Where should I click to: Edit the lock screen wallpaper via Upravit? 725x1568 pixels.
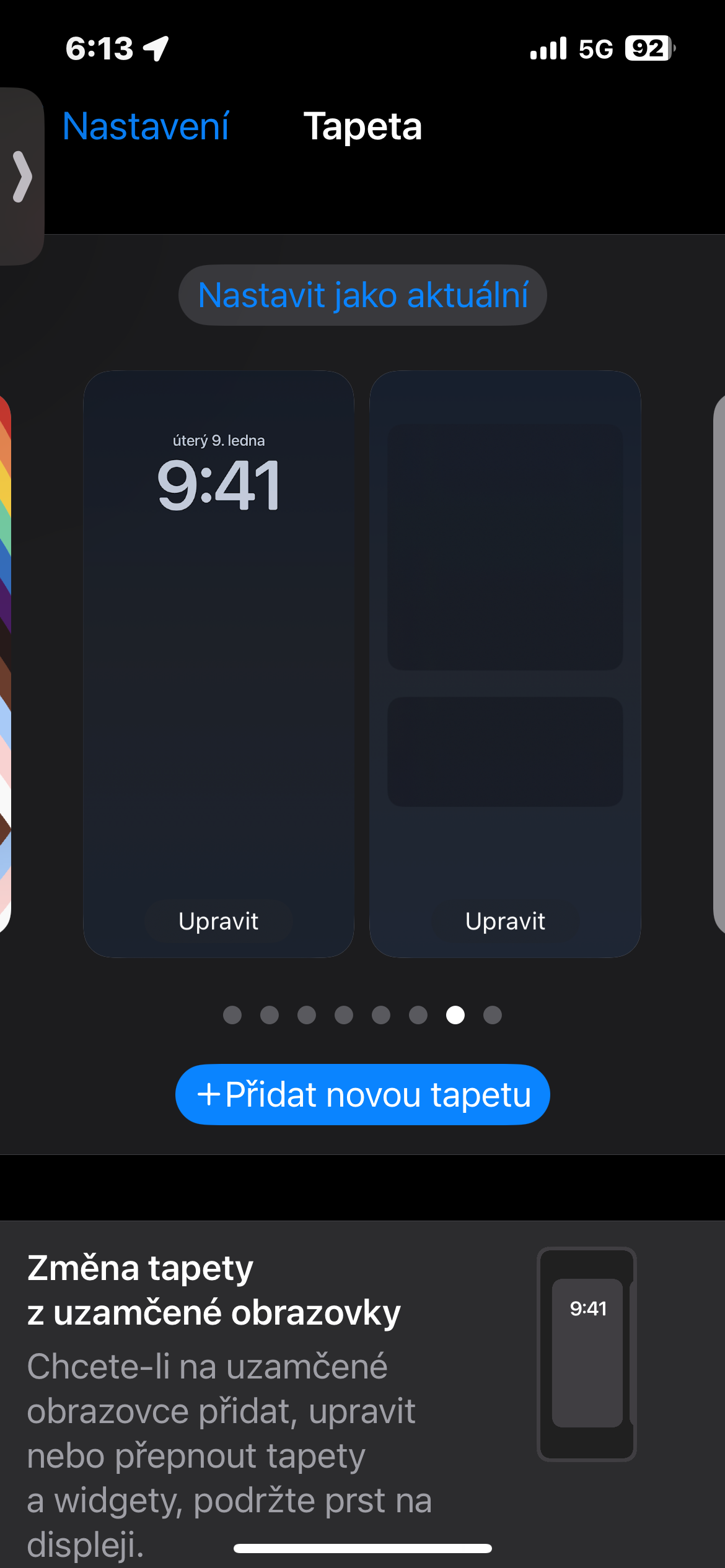(x=218, y=921)
